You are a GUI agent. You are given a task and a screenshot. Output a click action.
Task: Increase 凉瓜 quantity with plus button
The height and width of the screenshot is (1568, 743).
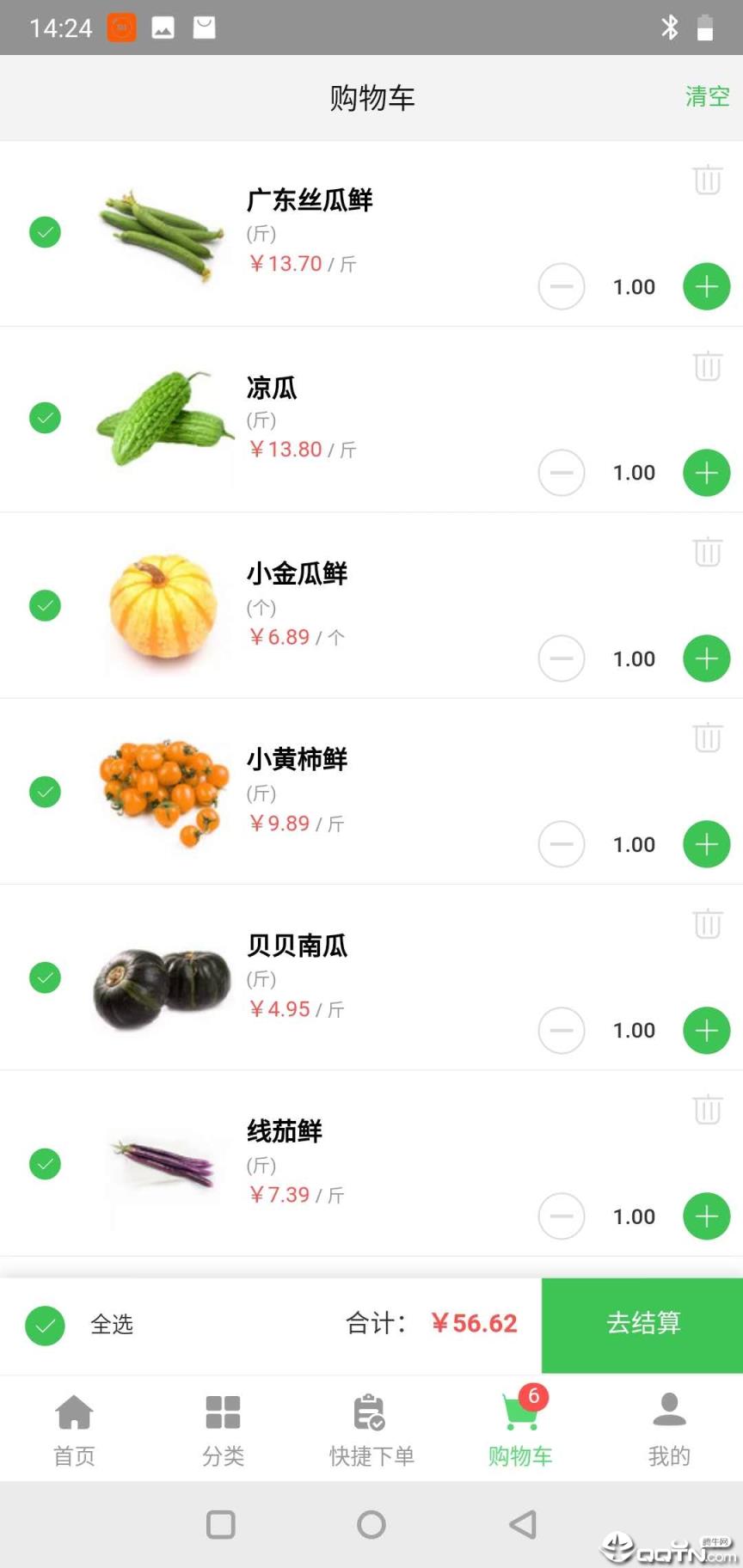pos(705,472)
